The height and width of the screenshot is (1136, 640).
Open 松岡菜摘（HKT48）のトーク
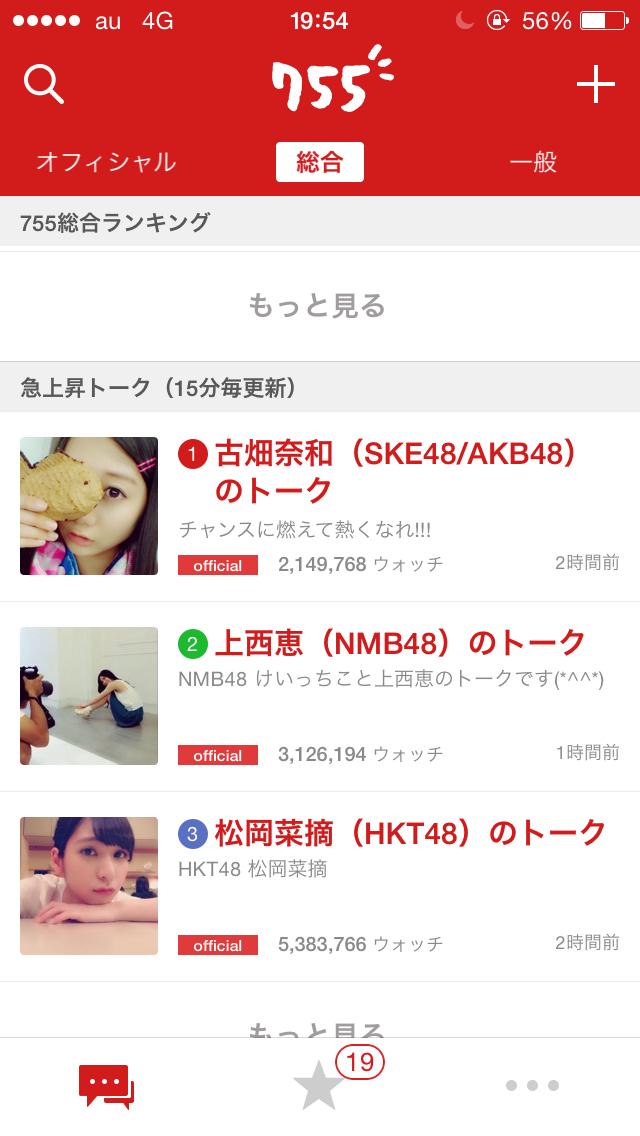(x=410, y=832)
